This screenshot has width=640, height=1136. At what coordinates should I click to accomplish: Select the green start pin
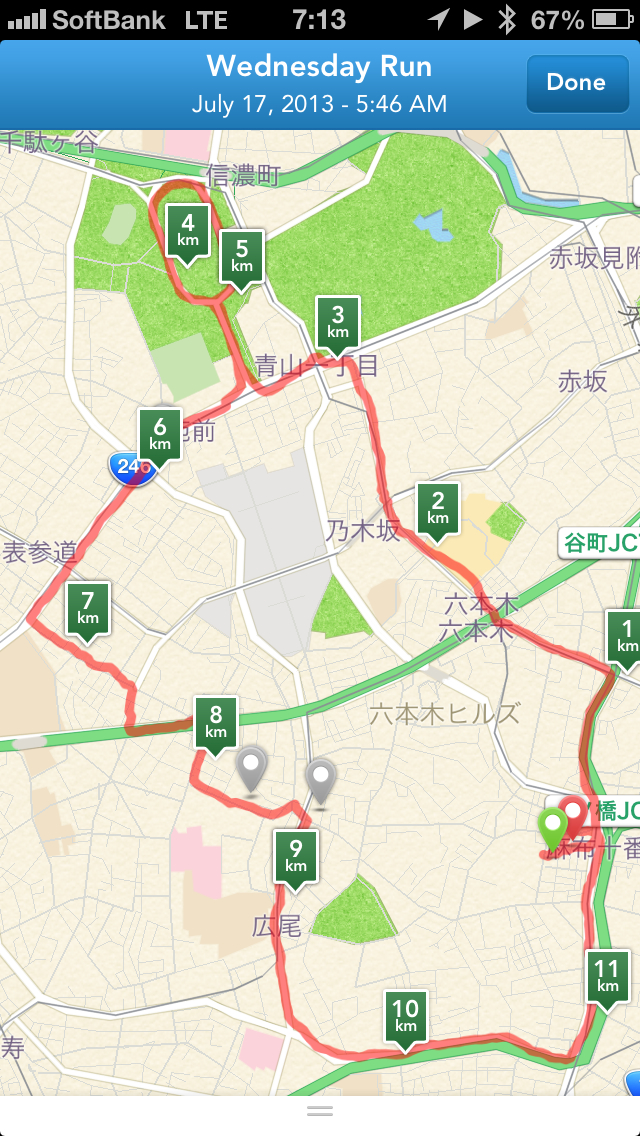552,828
